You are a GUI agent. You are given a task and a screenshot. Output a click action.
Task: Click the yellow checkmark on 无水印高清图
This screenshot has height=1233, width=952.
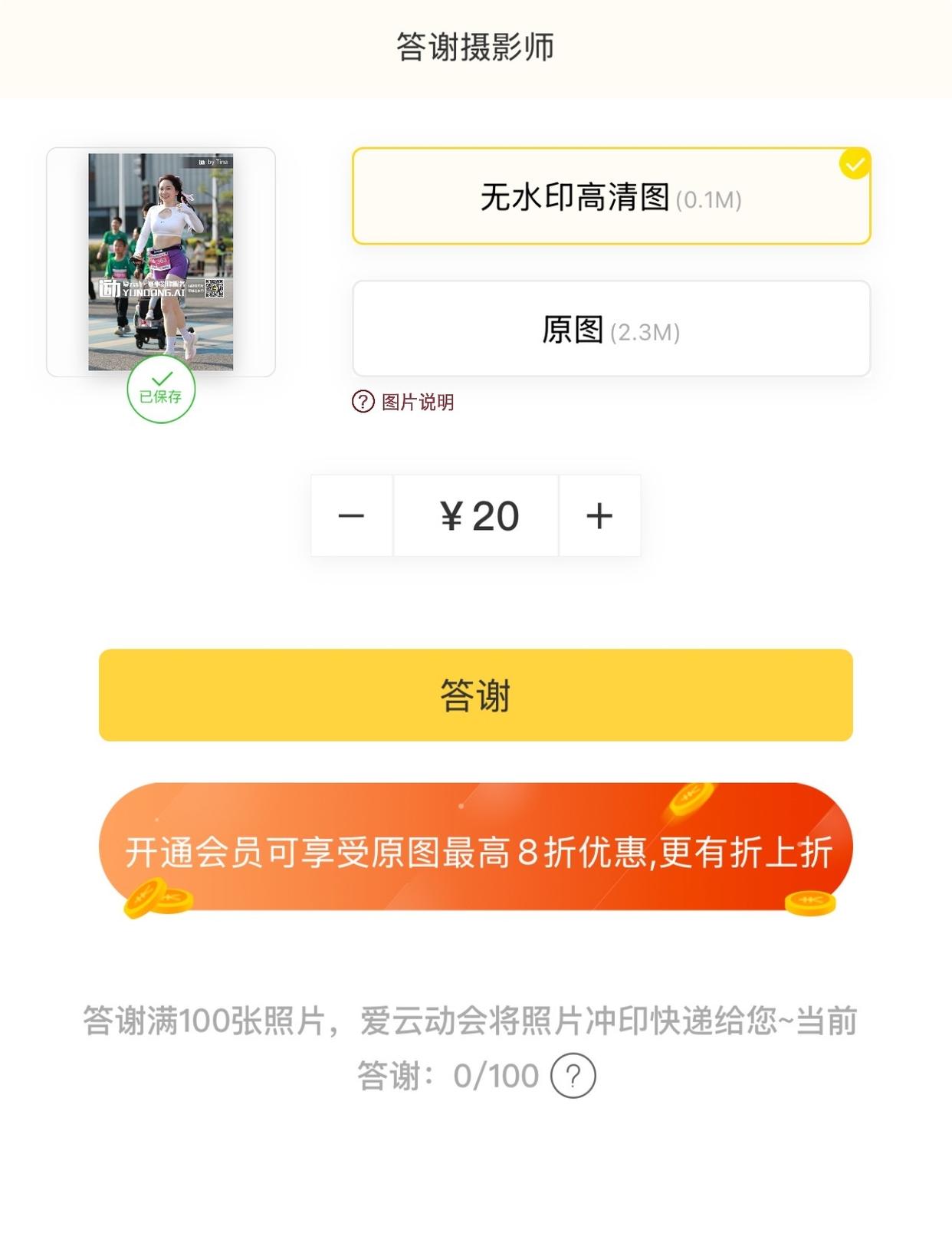click(x=853, y=163)
